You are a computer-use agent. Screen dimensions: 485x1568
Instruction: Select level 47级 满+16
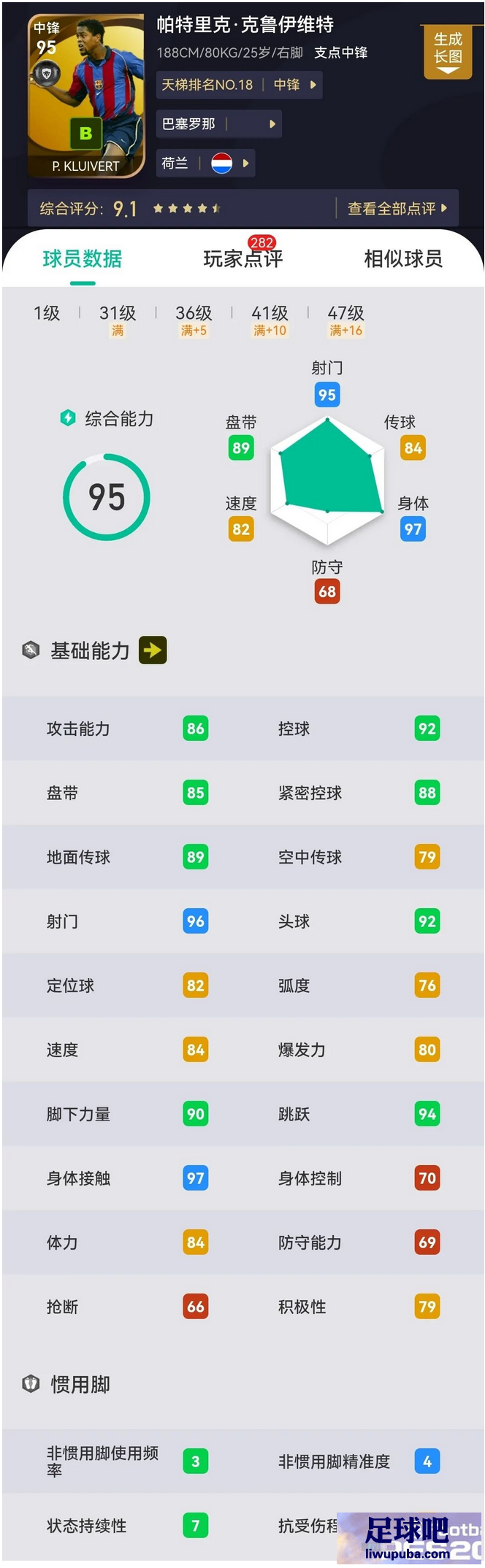point(345,320)
